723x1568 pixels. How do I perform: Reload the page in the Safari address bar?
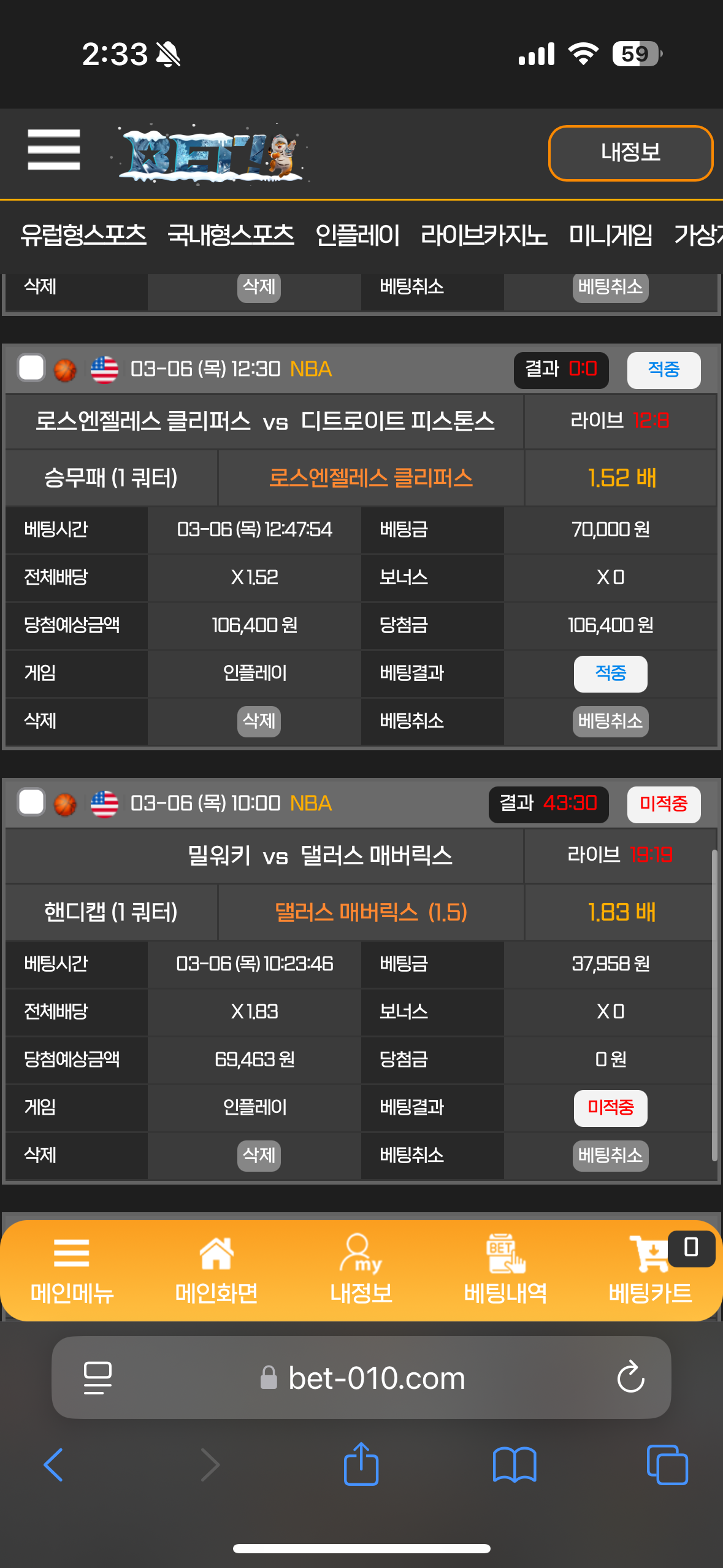[630, 1378]
